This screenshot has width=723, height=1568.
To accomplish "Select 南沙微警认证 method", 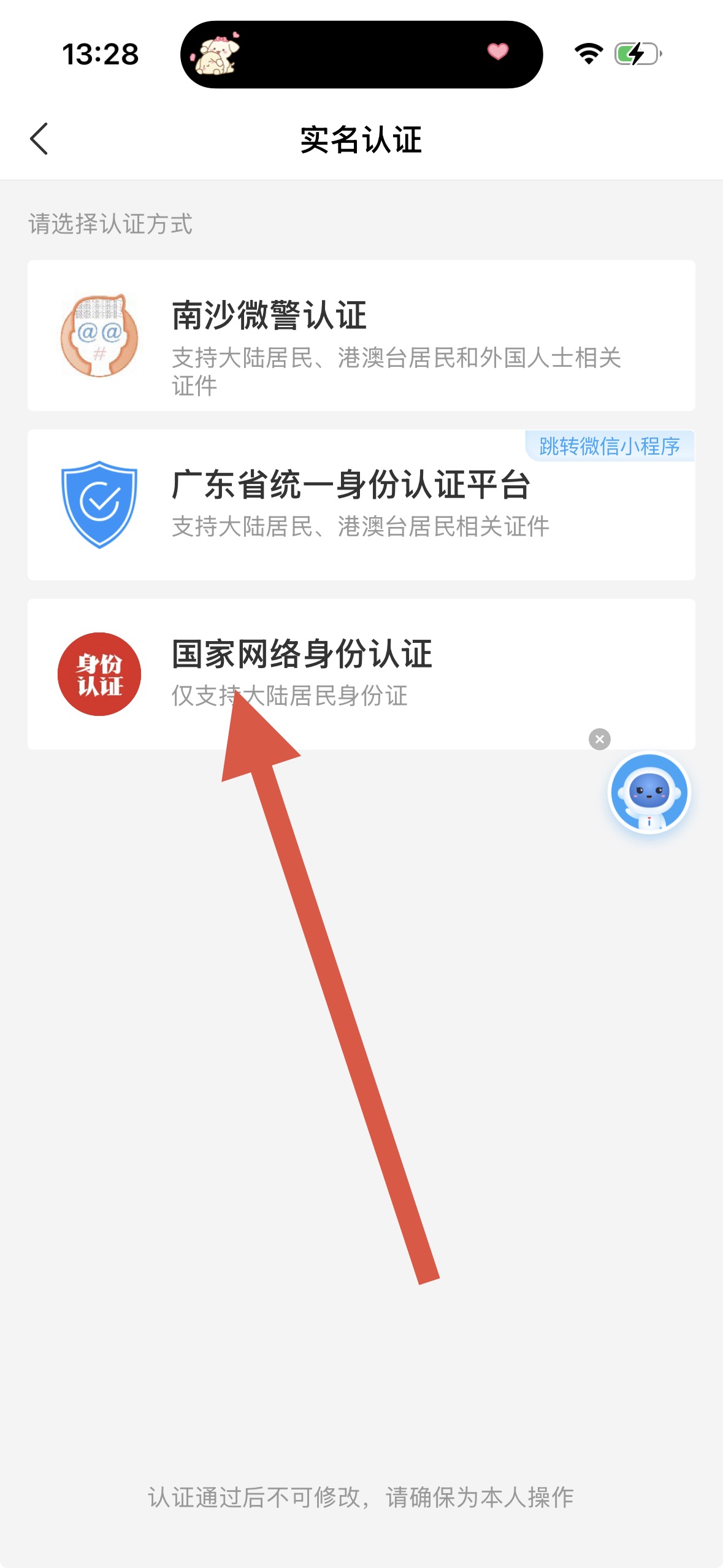I will pyautogui.click(x=361, y=336).
